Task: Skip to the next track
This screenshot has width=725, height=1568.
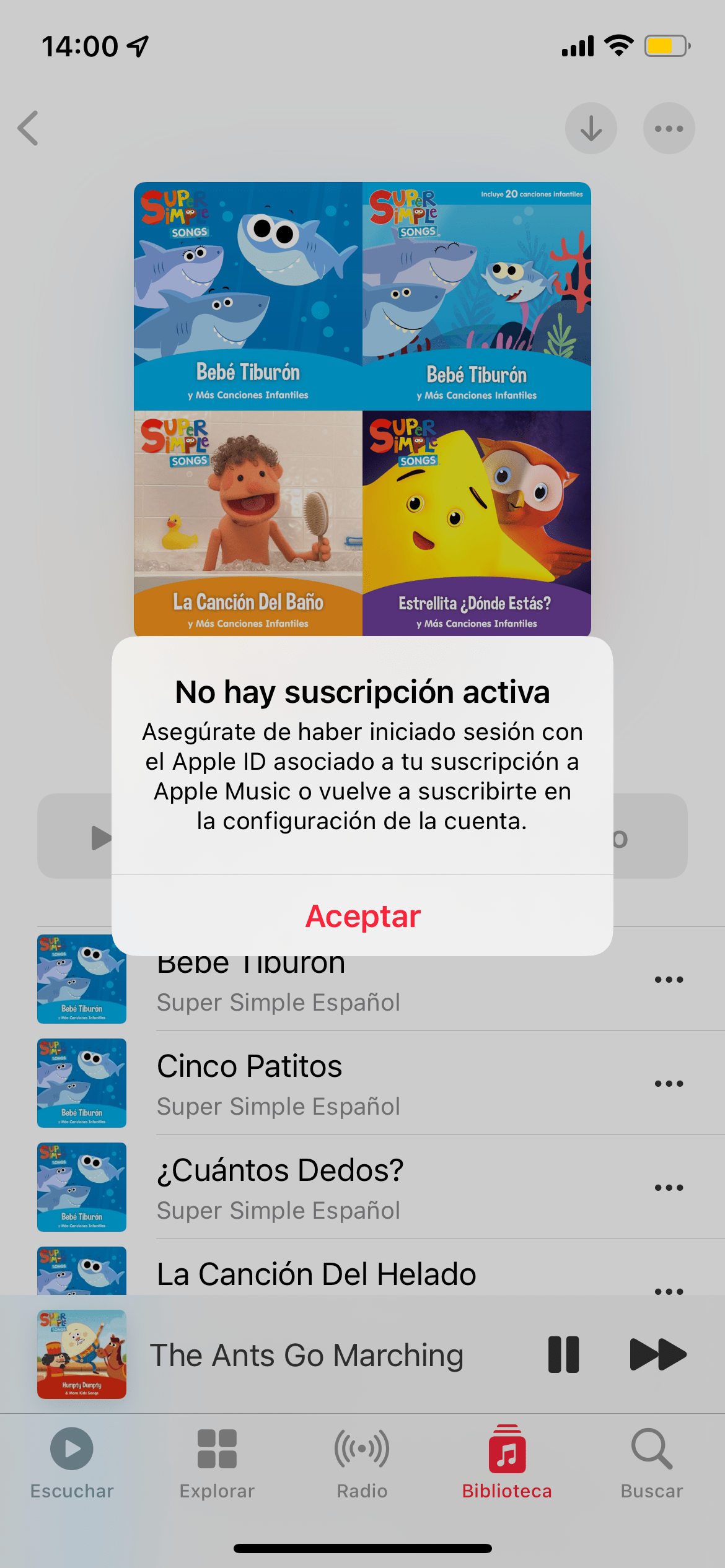Action: point(657,1354)
